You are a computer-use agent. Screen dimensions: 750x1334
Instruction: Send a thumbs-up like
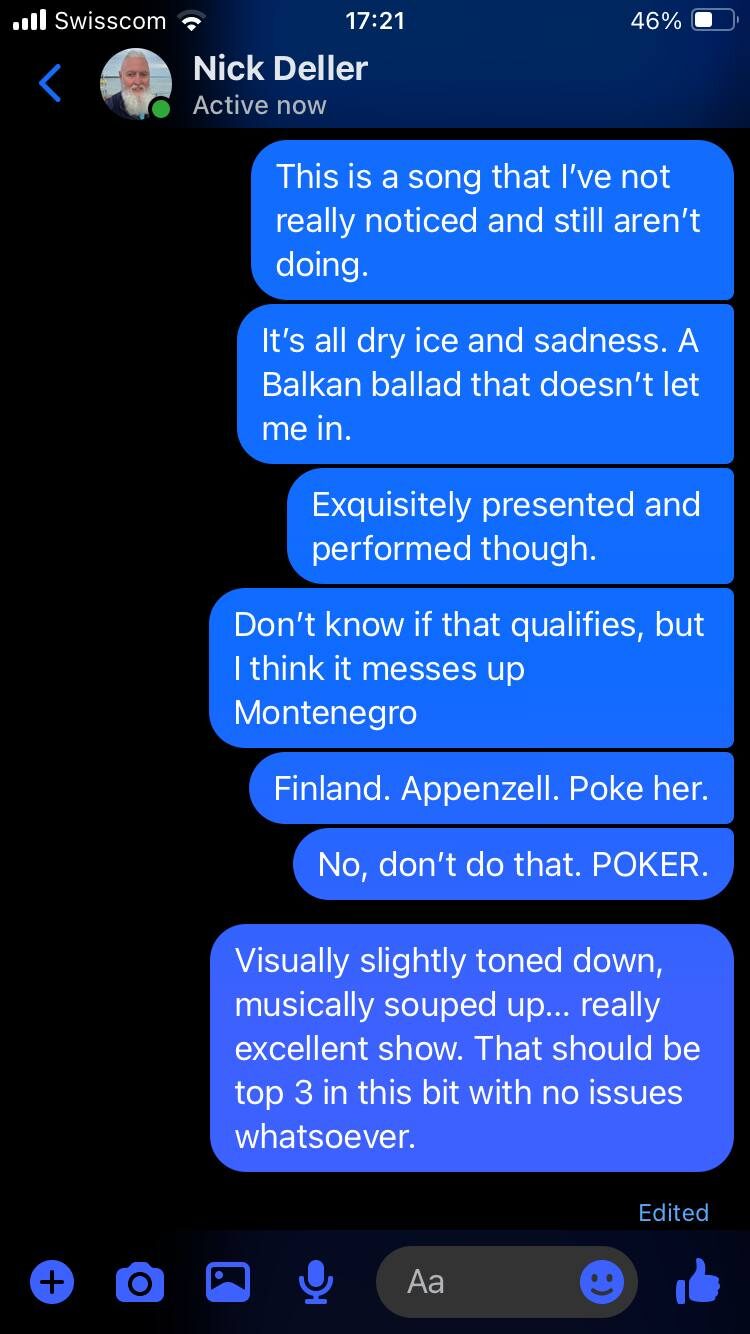tap(698, 1281)
